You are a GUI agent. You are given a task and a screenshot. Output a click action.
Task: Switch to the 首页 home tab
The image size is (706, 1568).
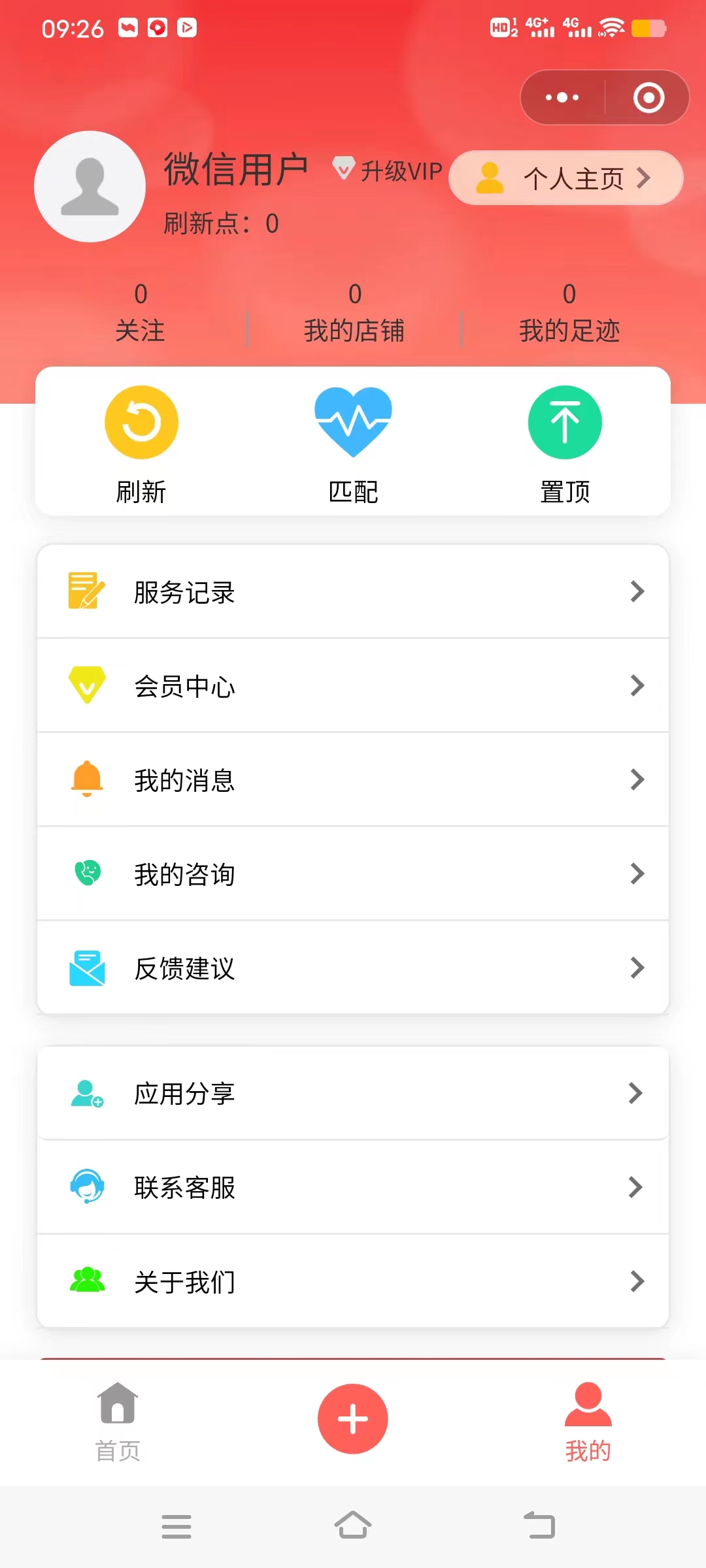(x=118, y=1422)
